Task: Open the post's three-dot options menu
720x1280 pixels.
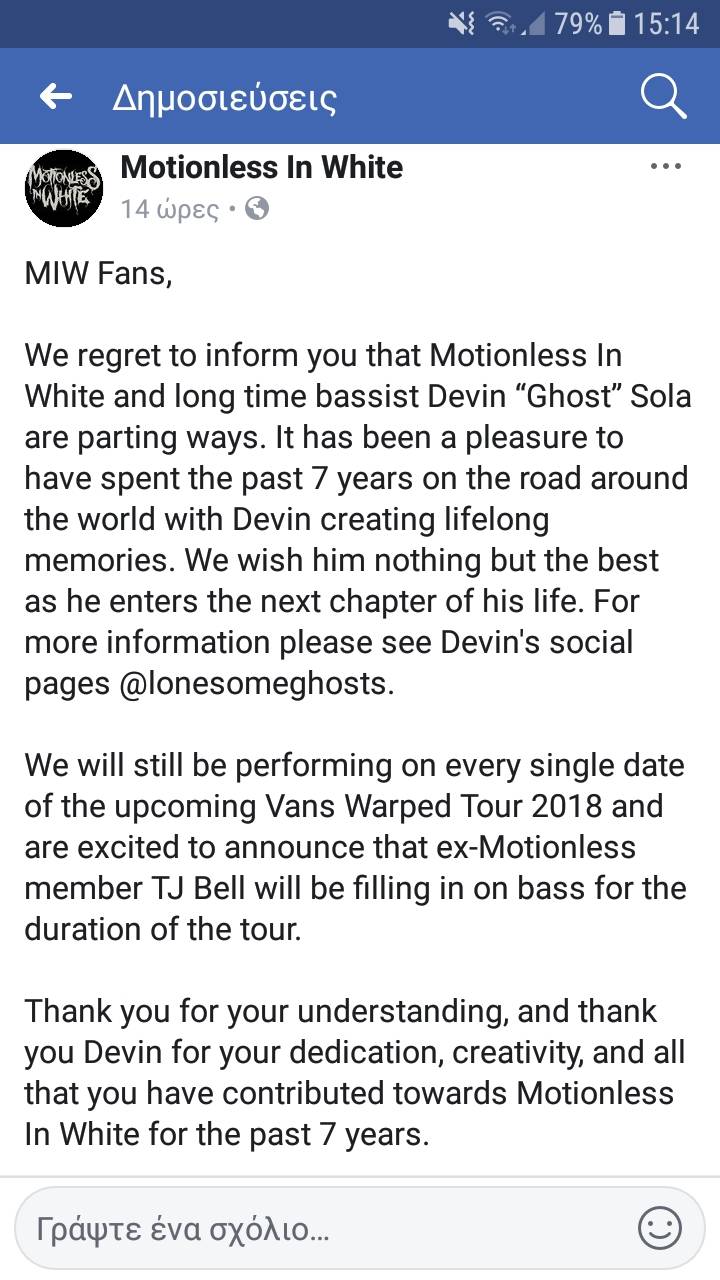Action: click(x=666, y=167)
